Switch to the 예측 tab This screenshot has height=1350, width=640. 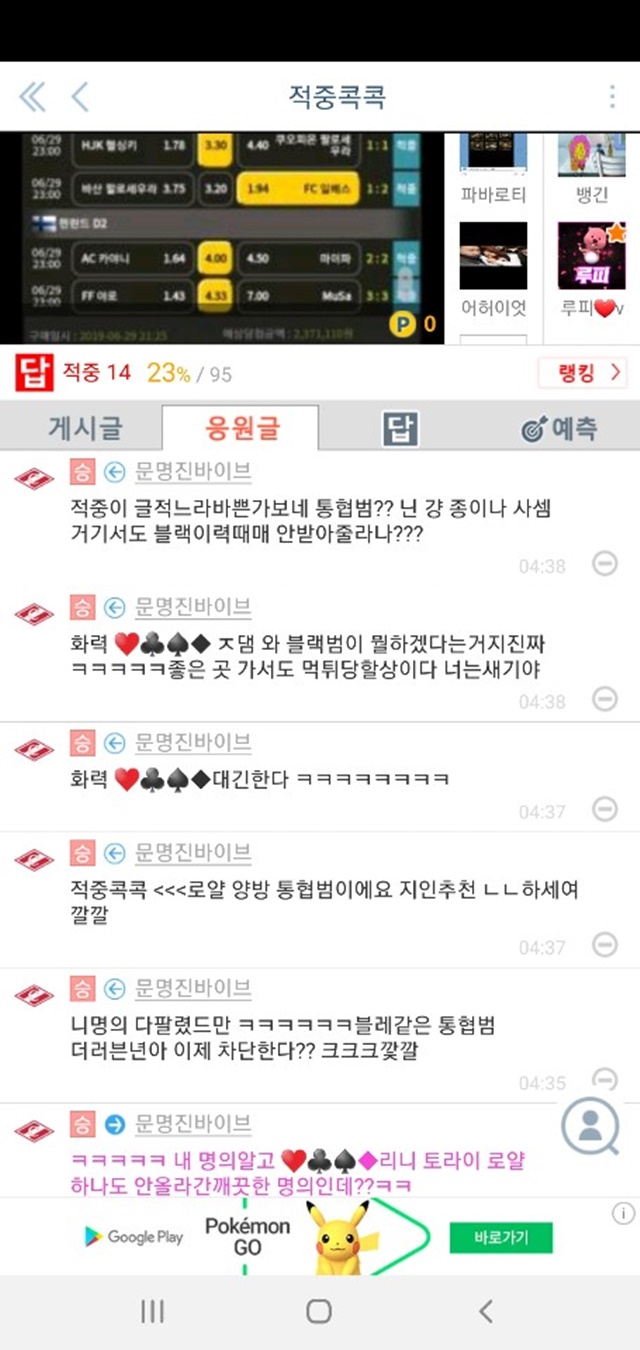pyautogui.click(x=560, y=429)
